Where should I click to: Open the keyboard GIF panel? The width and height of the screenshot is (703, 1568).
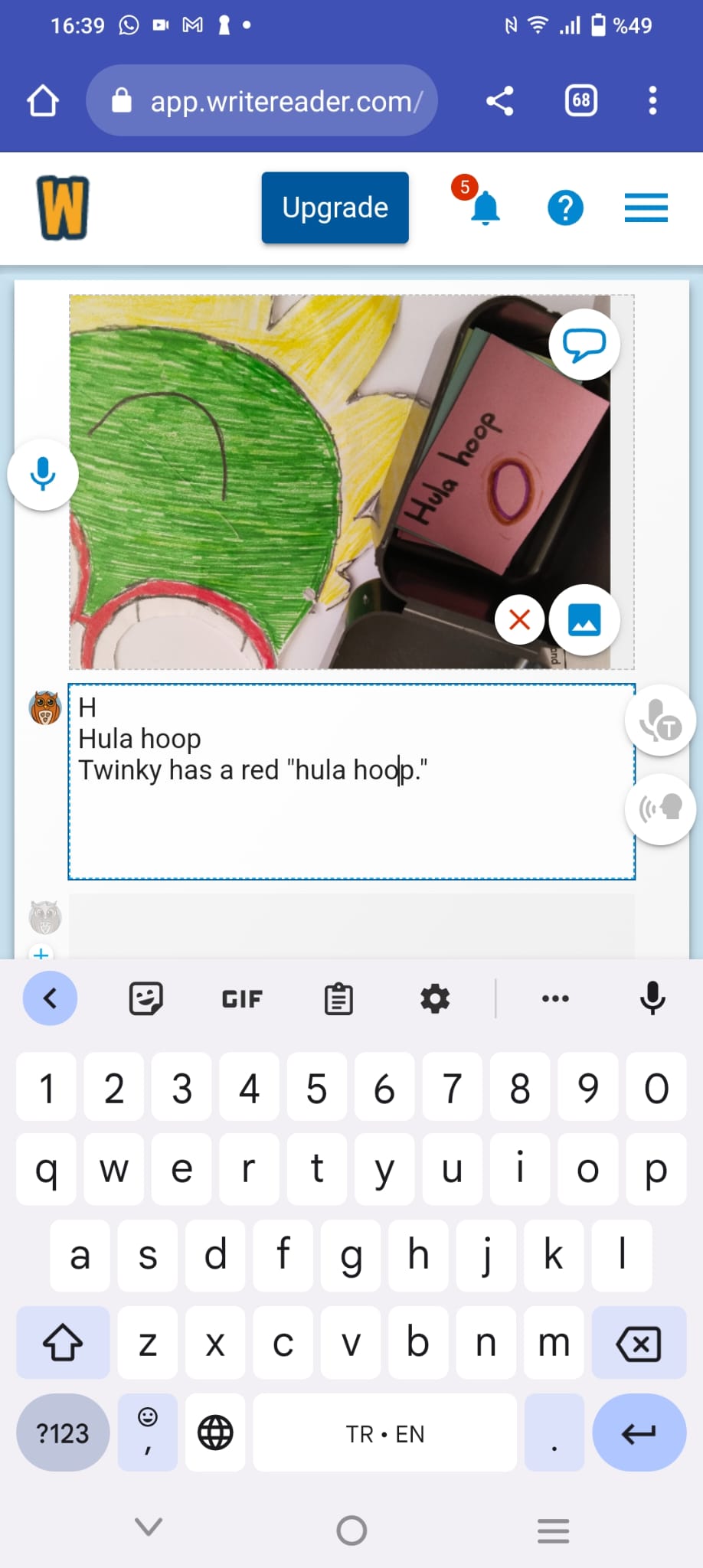click(x=242, y=998)
